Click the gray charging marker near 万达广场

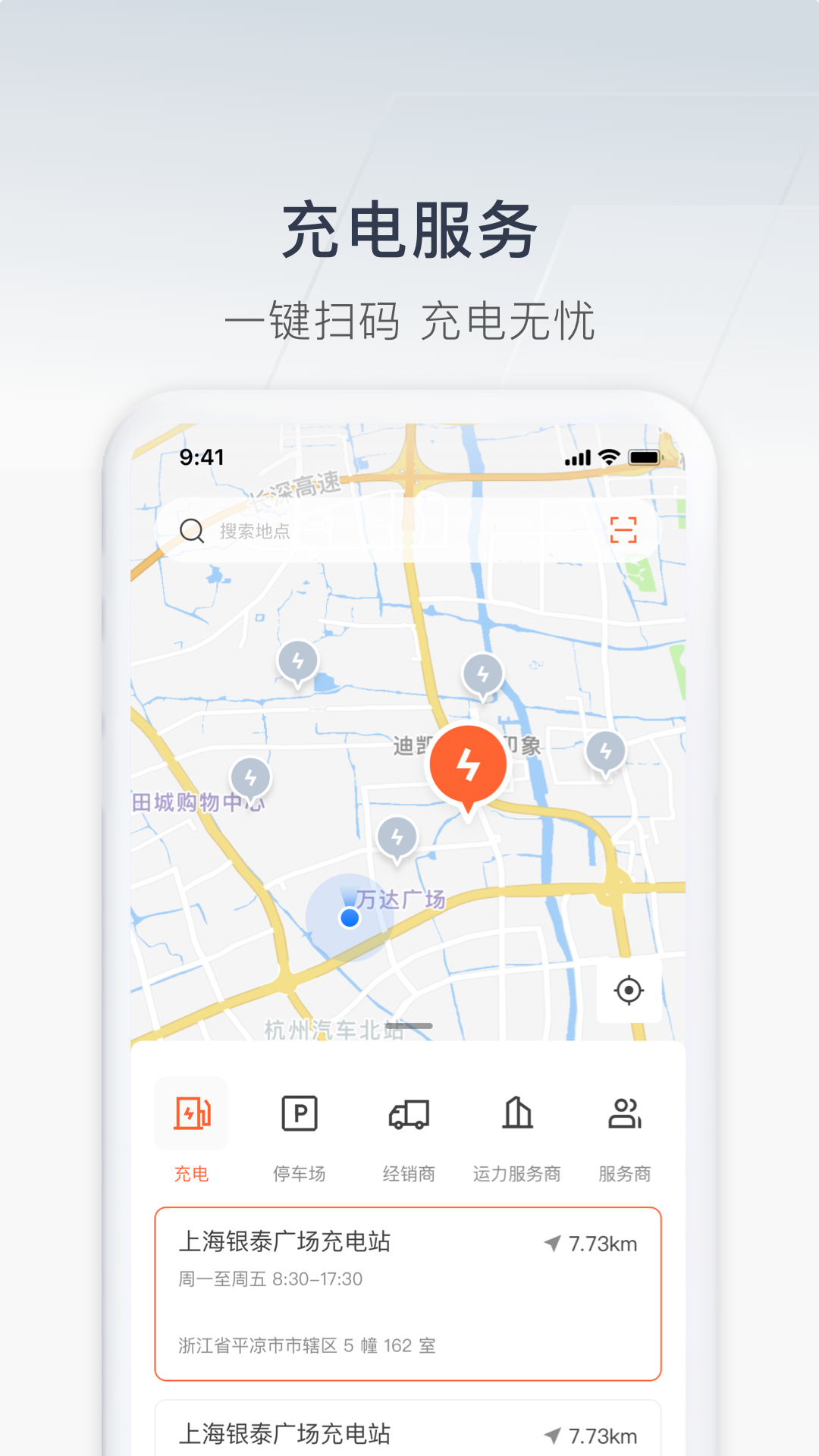tap(397, 838)
